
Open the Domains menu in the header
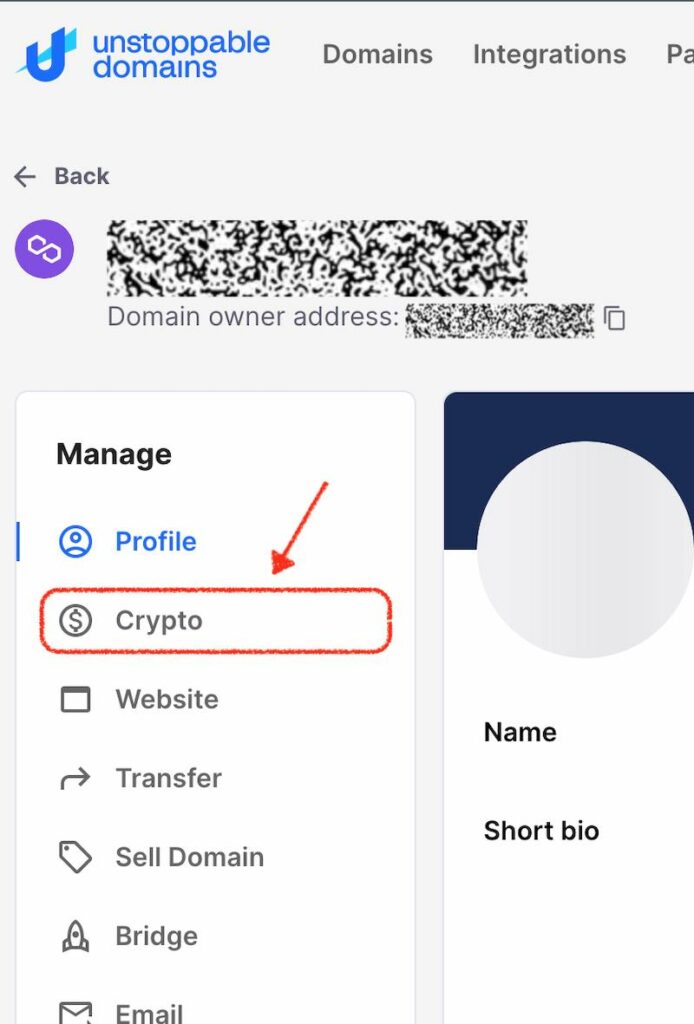click(x=377, y=54)
